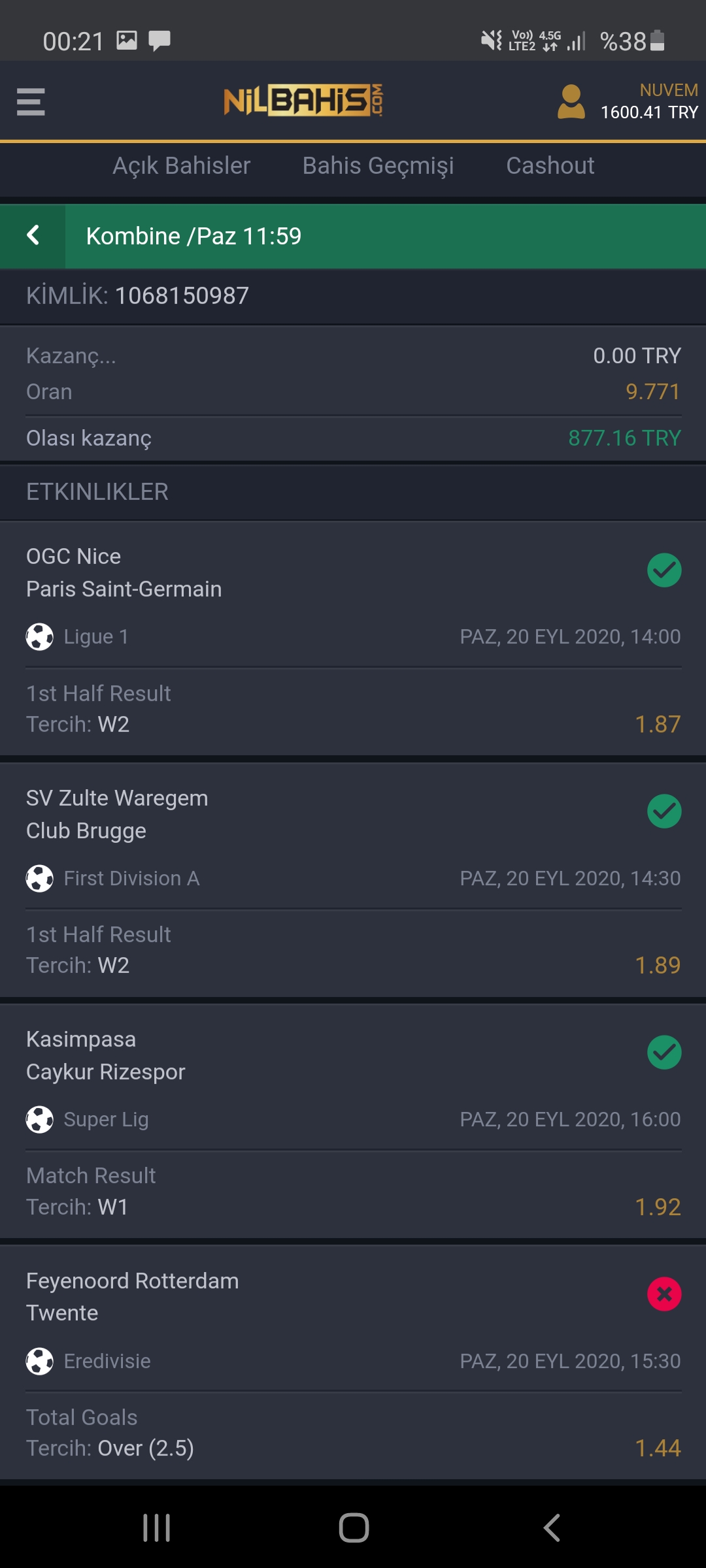The height and width of the screenshot is (1568, 706).
Task: Open the Feyenoord Rotterdam vs Twente event
Action: [x=353, y=1362]
